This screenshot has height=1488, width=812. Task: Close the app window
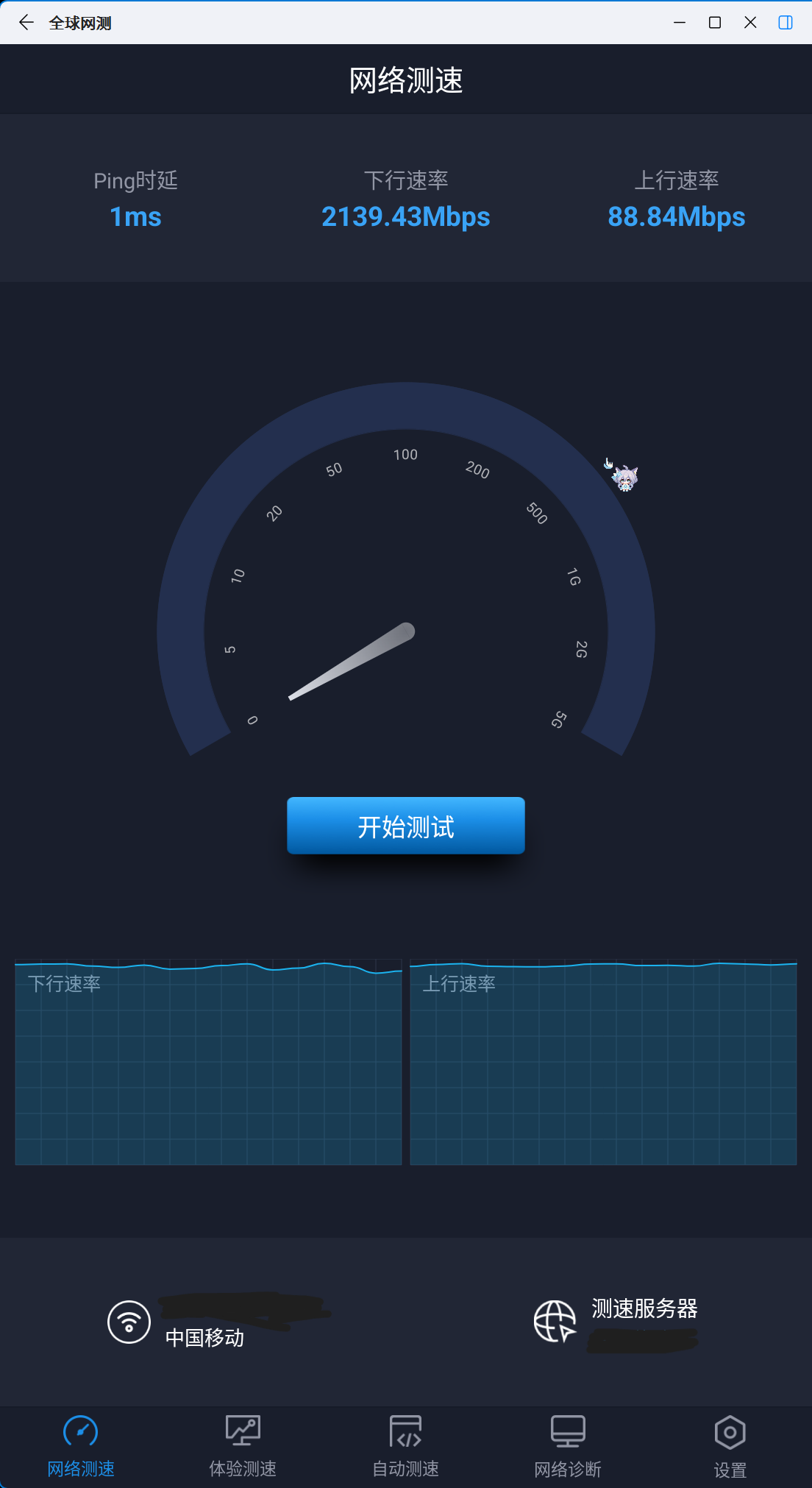pyautogui.click(x=750, y=23)
